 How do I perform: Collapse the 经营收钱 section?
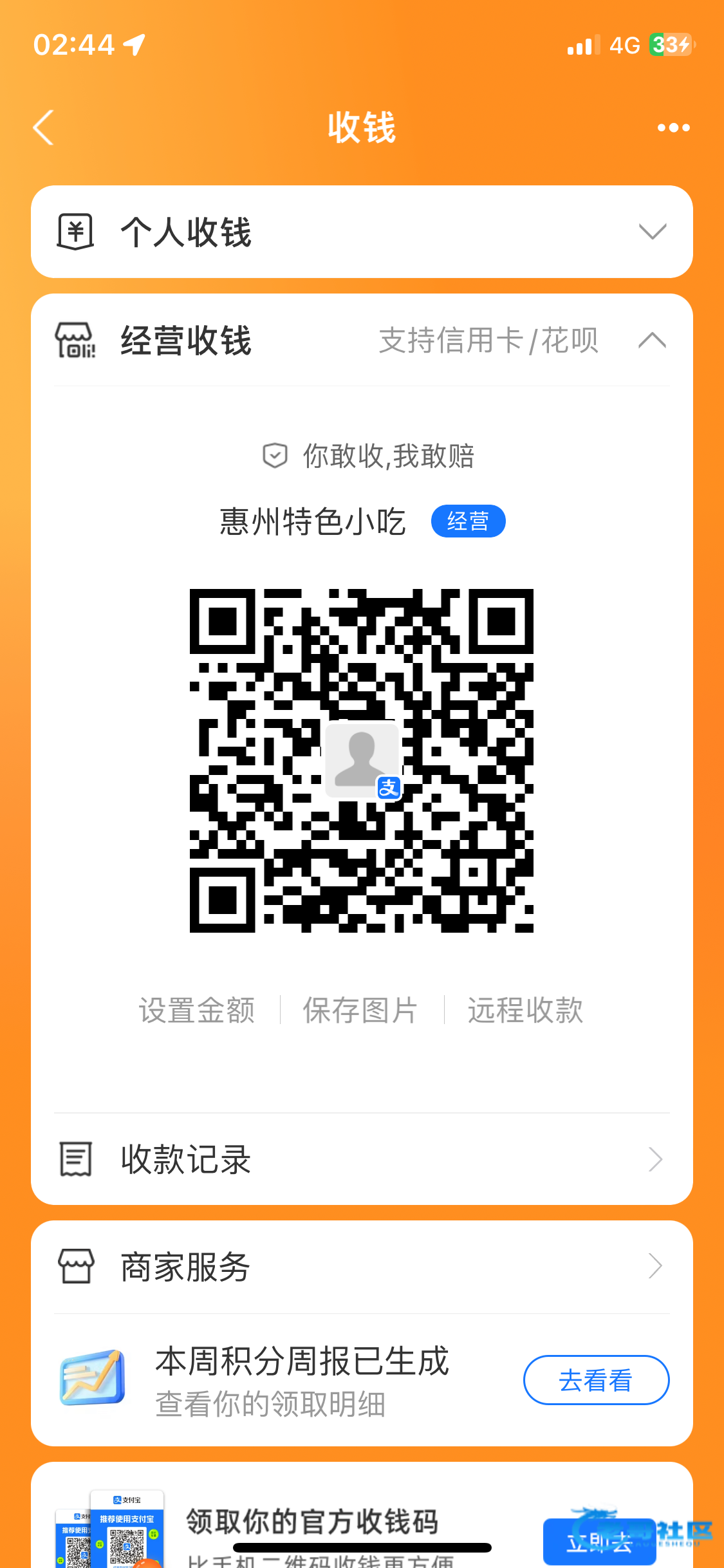click(x=651, y=340)
